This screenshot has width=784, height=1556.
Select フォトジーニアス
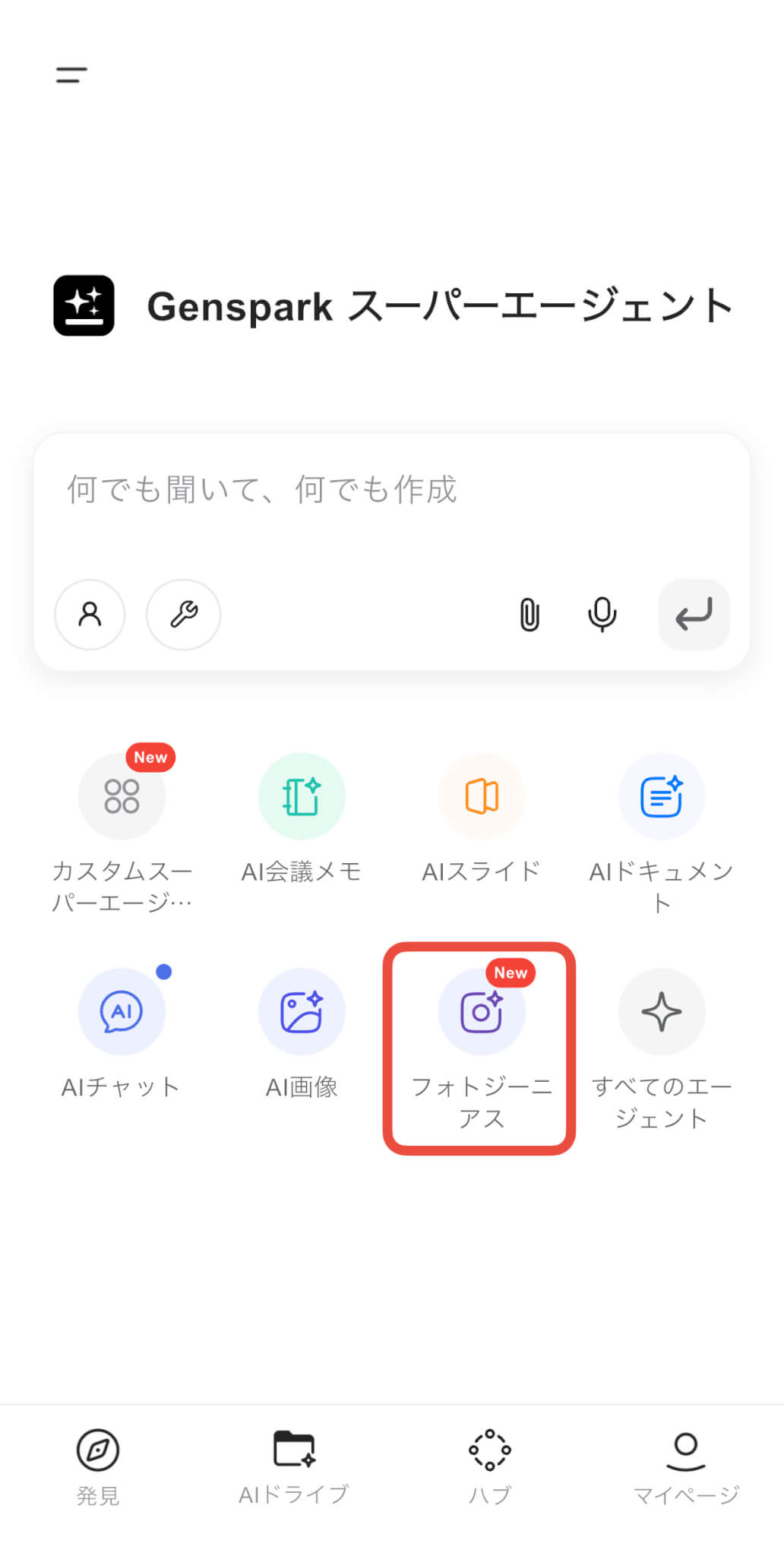(482, 1012)
